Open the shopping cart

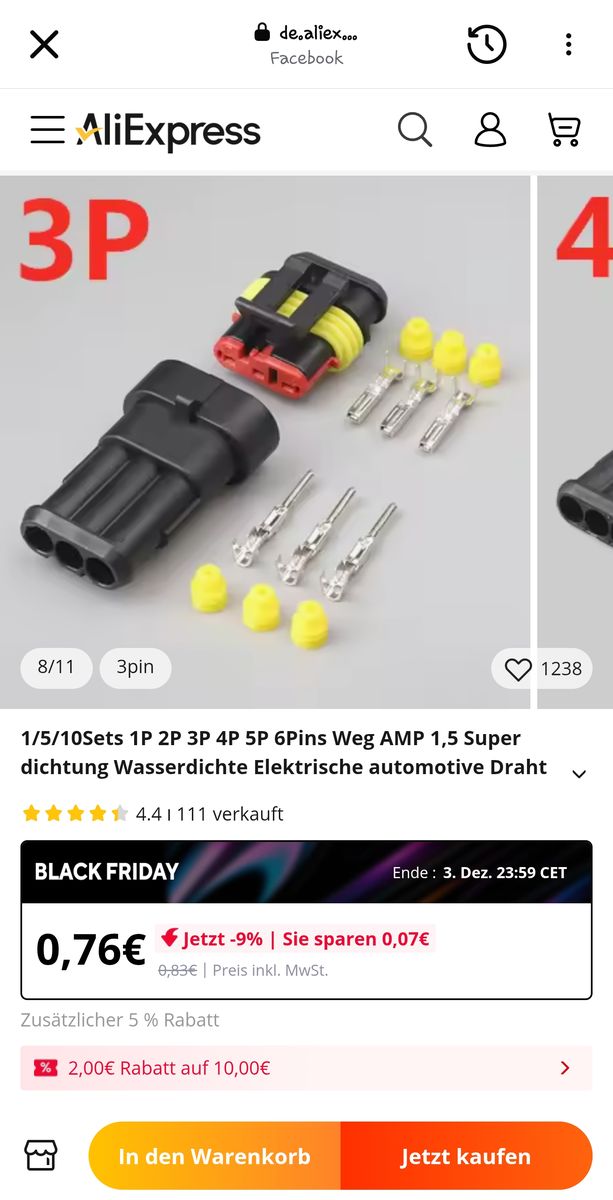(x=564, y=130)
